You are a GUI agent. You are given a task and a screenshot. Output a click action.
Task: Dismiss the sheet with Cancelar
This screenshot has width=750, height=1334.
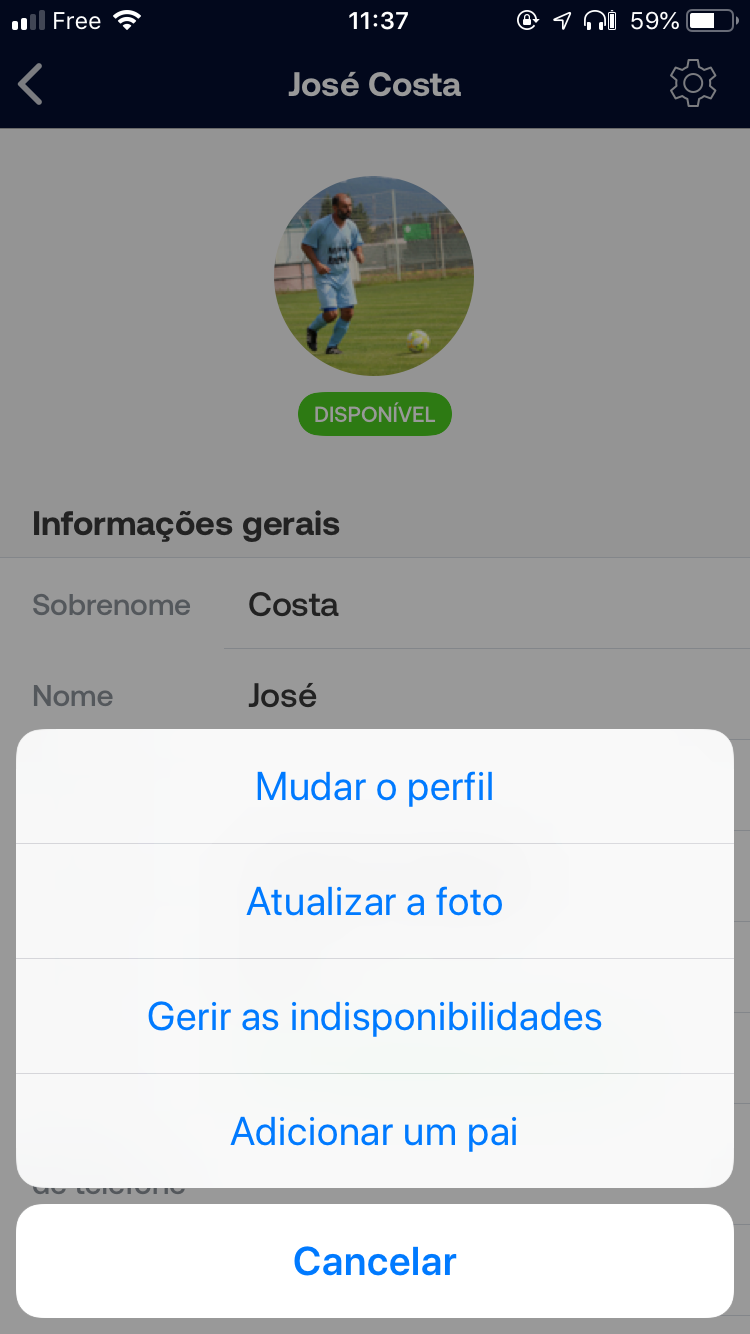pyautogui.click(x=374, y=1261)
